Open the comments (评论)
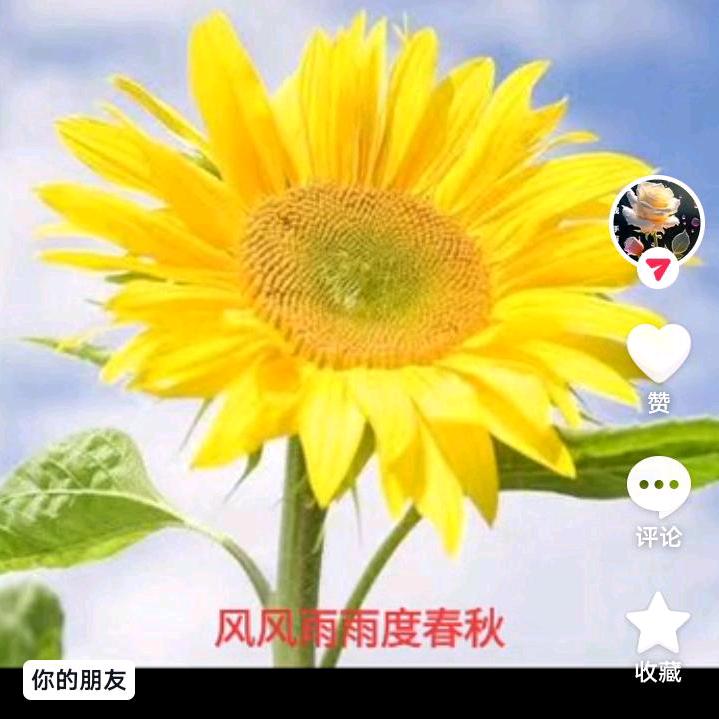Image resolution: width=719 pixels, height=719 pixels. [x=658, y=488]
